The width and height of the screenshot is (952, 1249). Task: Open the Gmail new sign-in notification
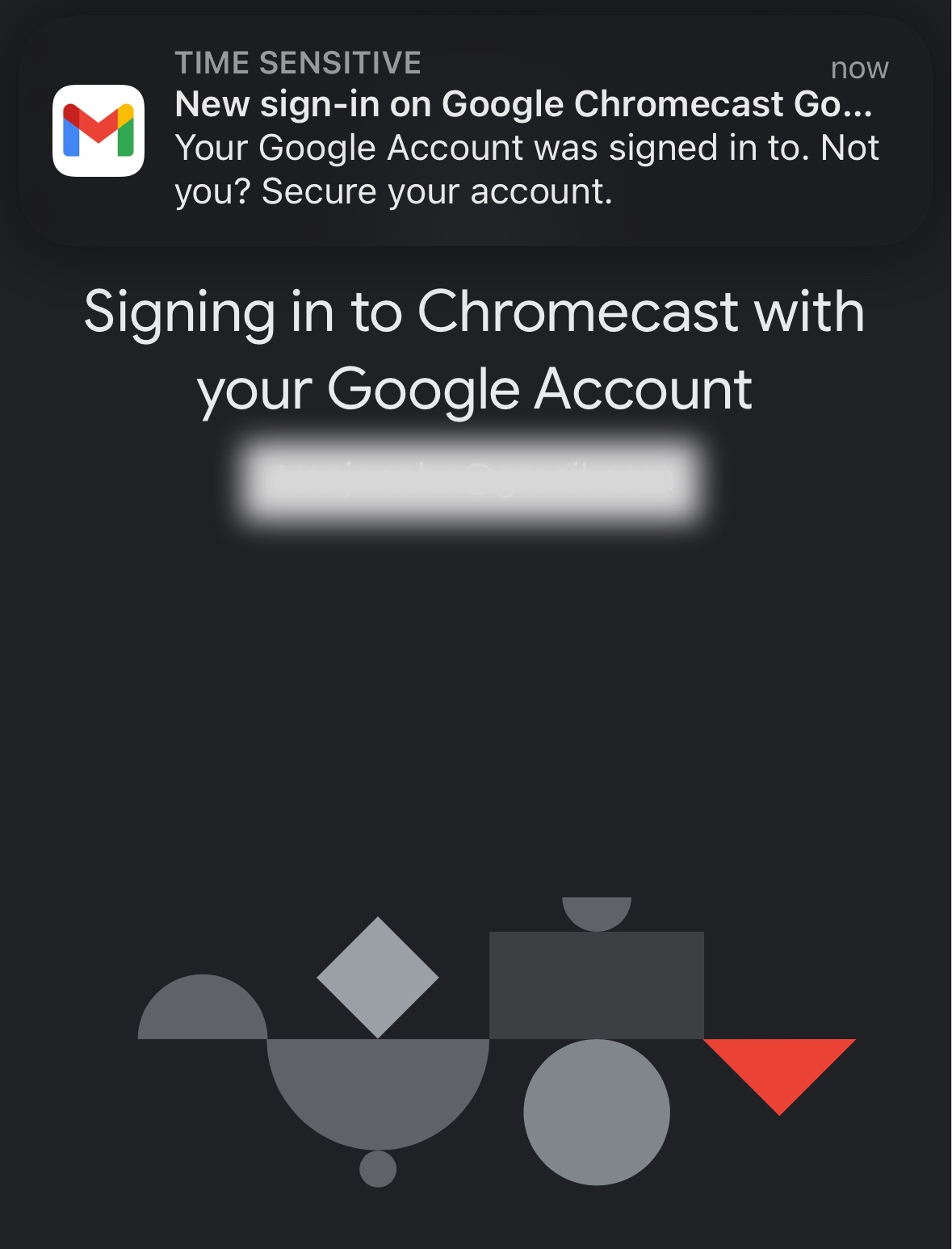(x=476, y=129)
